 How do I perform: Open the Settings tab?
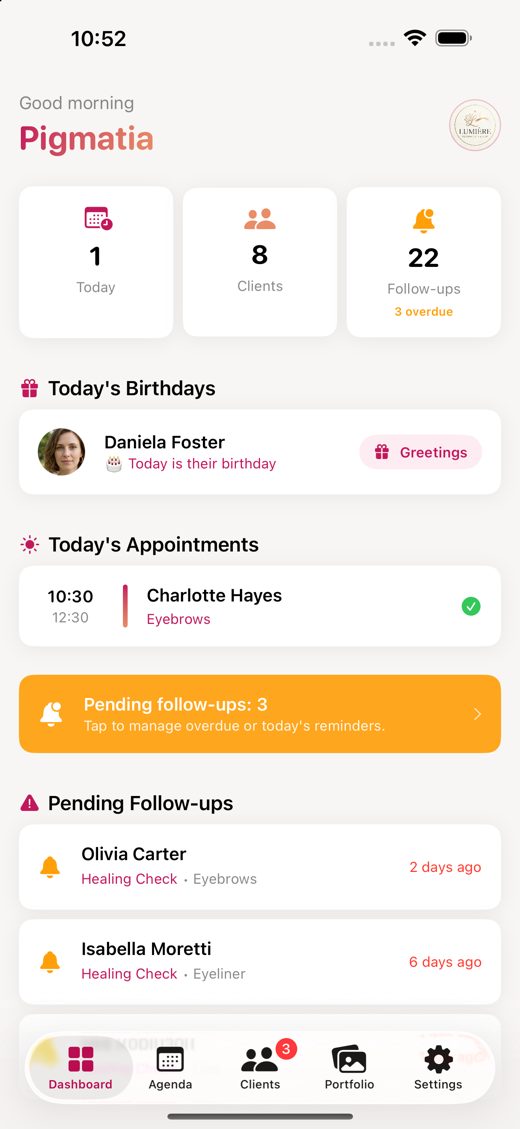point(438,1069)
